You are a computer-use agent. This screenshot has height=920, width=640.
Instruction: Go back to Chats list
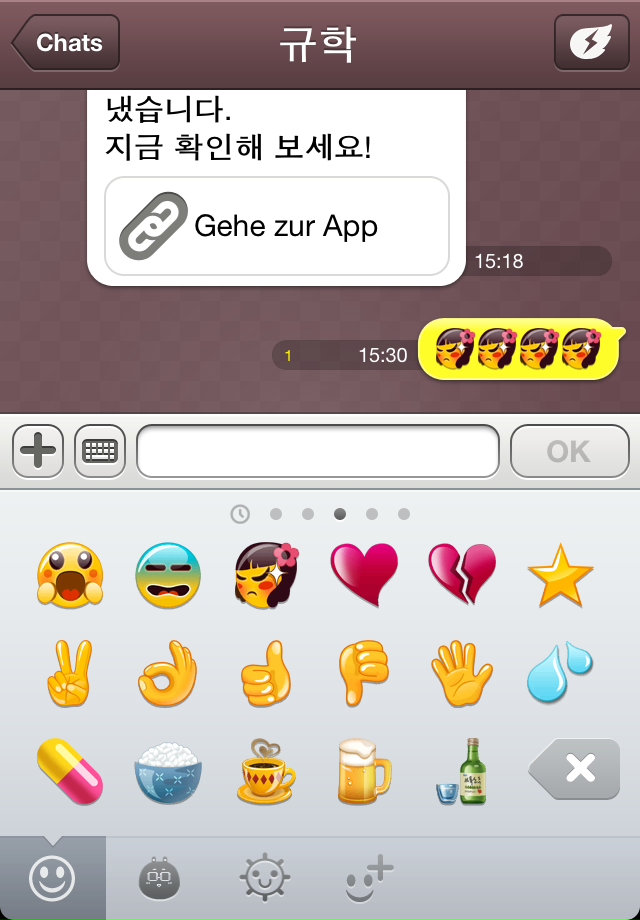pos(66,43)
